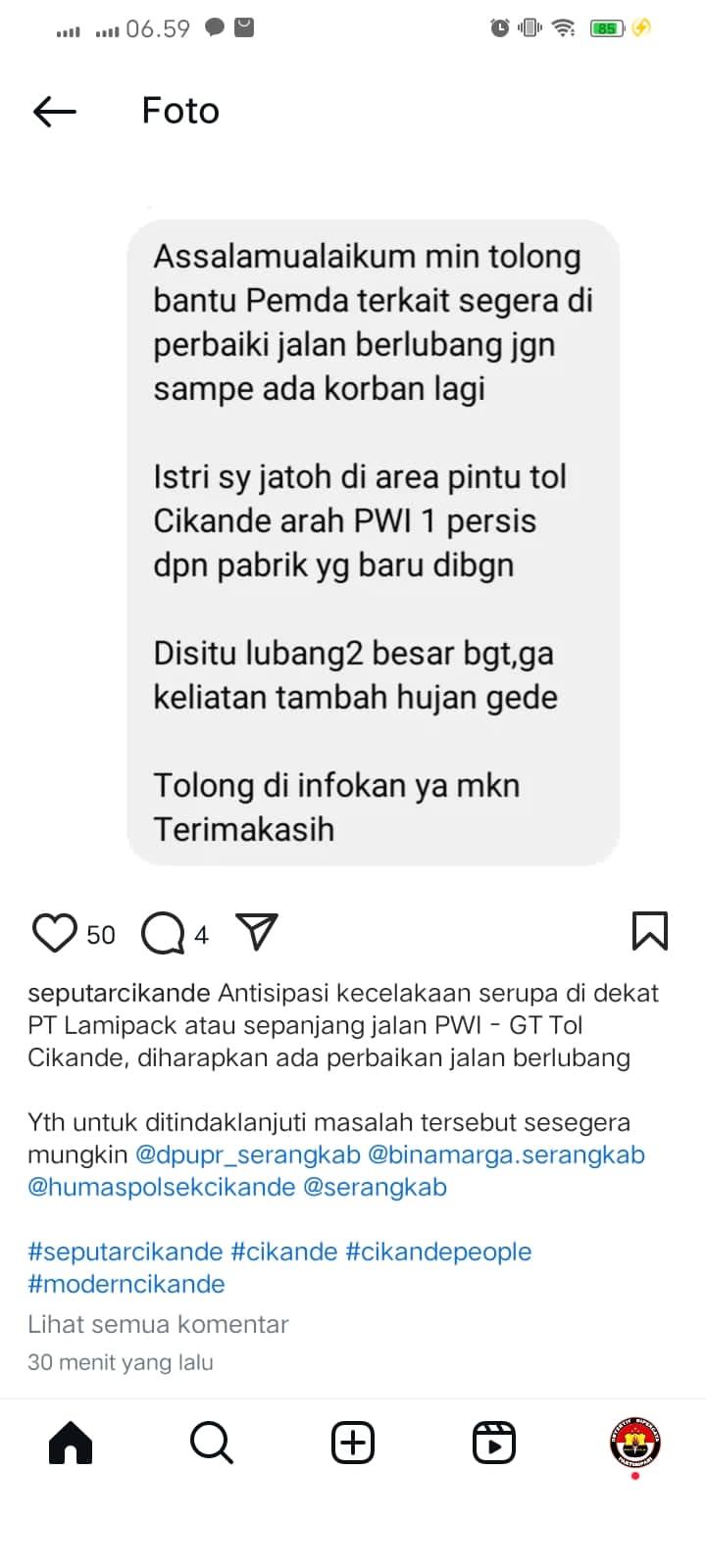Bookmark this post
This screenshot has width=706, height=1568.
coord(649,931)
